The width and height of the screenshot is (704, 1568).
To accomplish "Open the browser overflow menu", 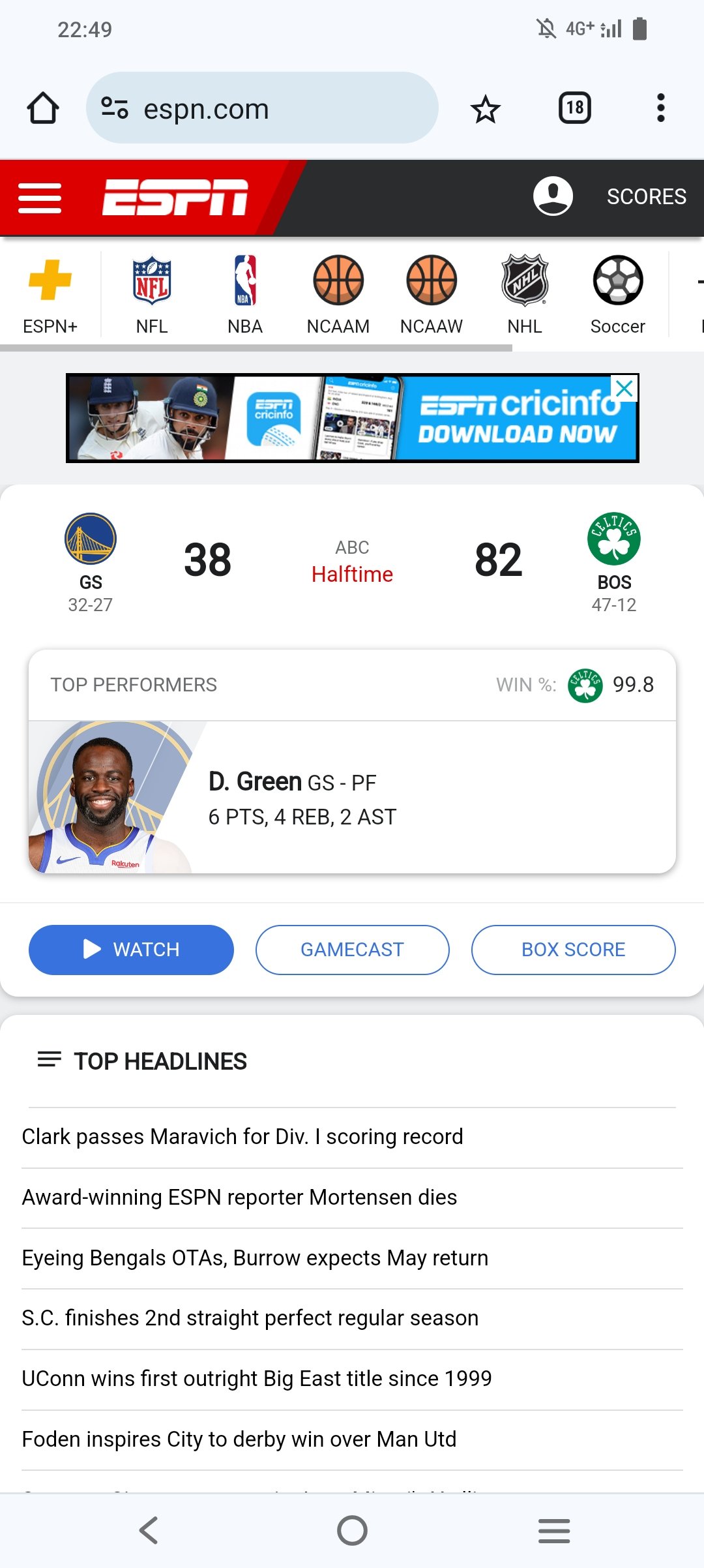I will click(660, 108).
